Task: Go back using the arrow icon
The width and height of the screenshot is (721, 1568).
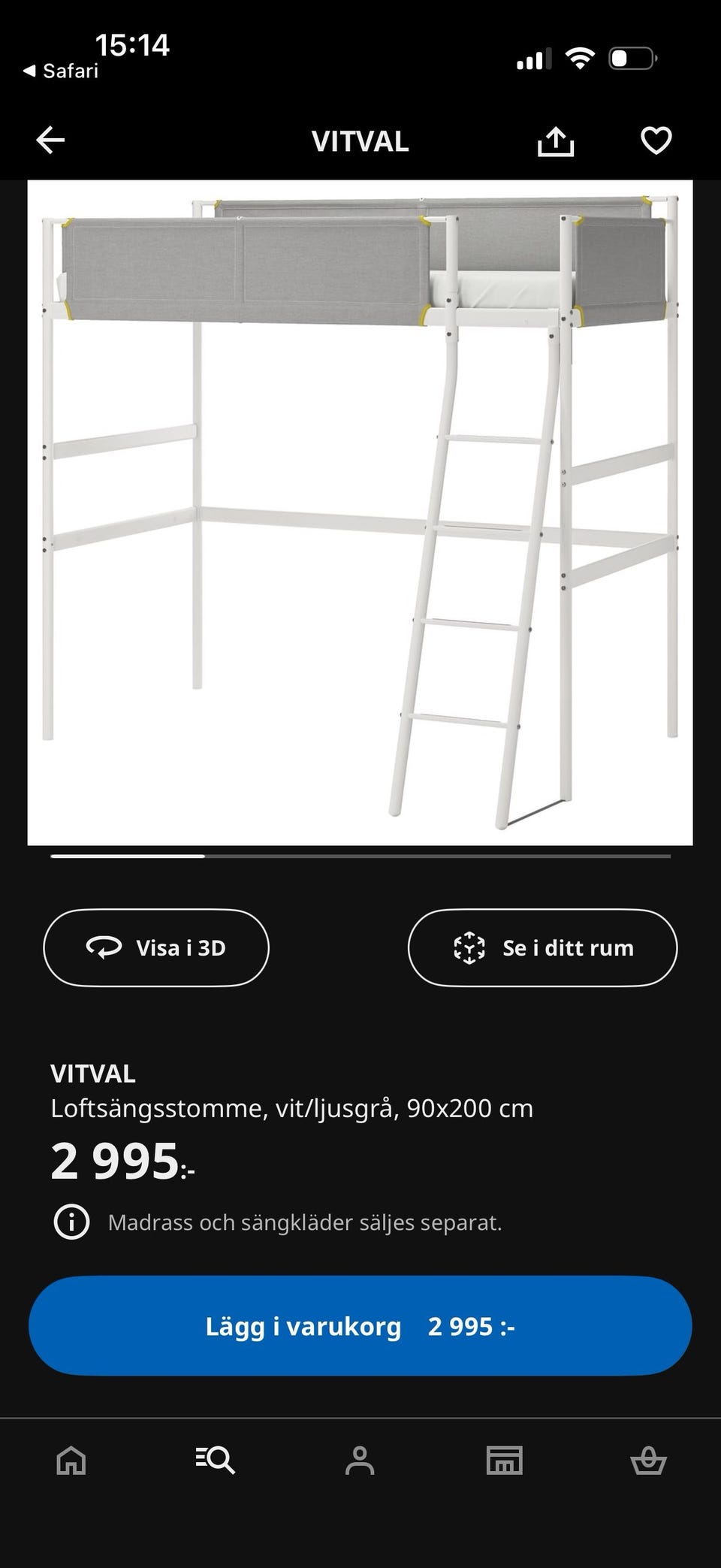Action: pos(48,140)
